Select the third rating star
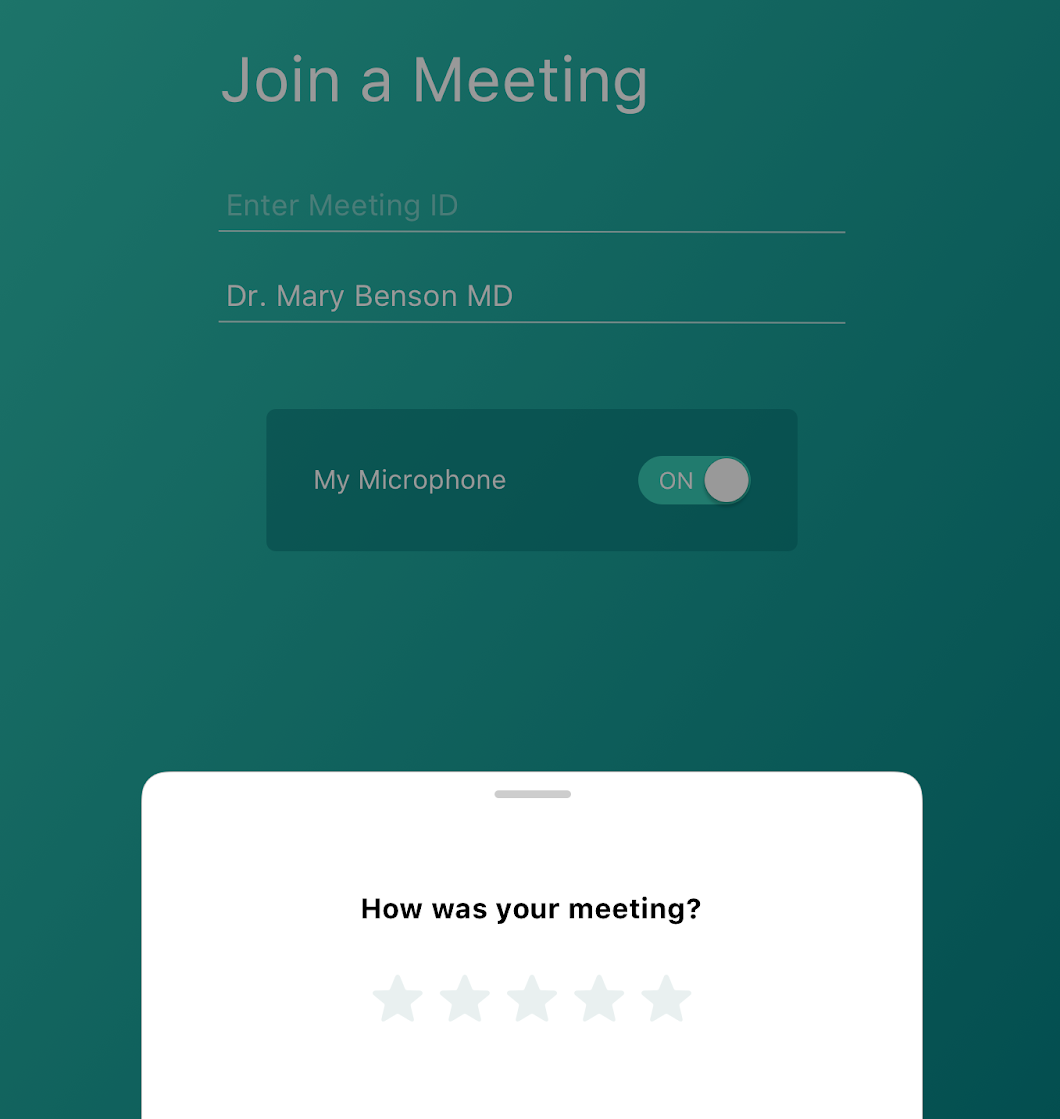The width and height of the screenshot is (1060, 1119). 532,999
